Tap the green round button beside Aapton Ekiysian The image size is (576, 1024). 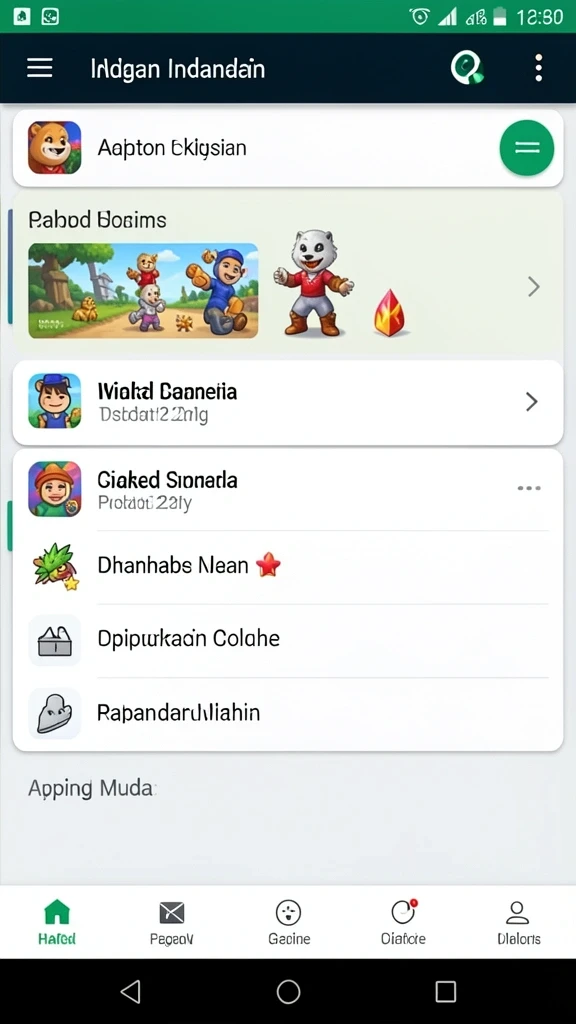(526, 148)
